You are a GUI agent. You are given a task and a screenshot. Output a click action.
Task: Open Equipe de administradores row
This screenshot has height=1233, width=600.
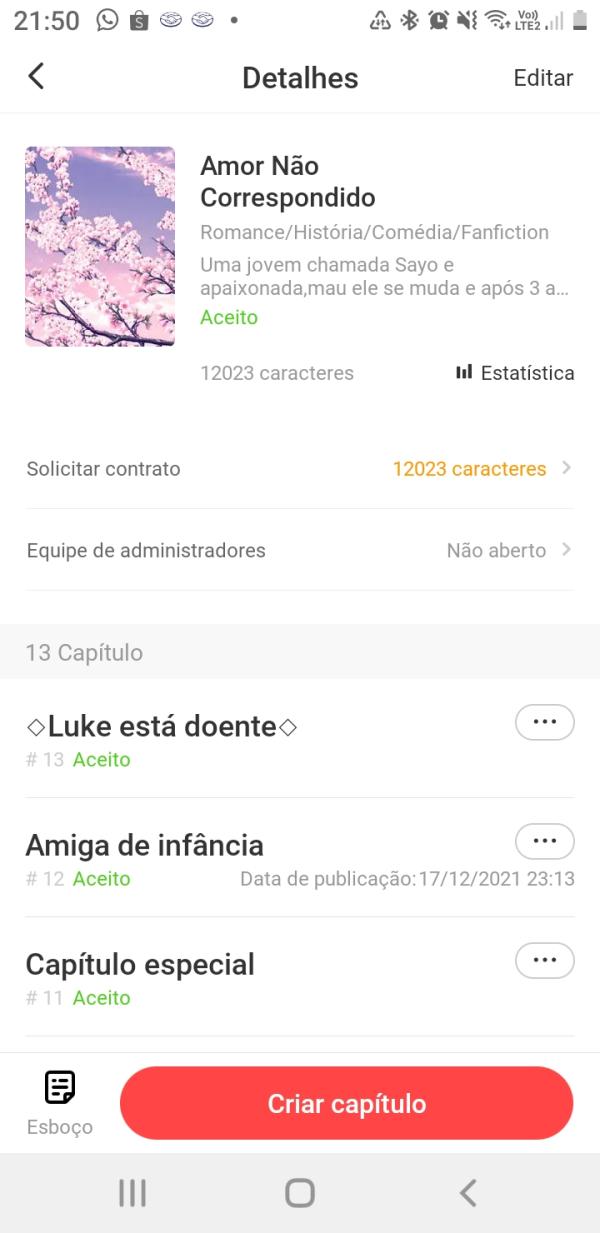pos(300,550)
